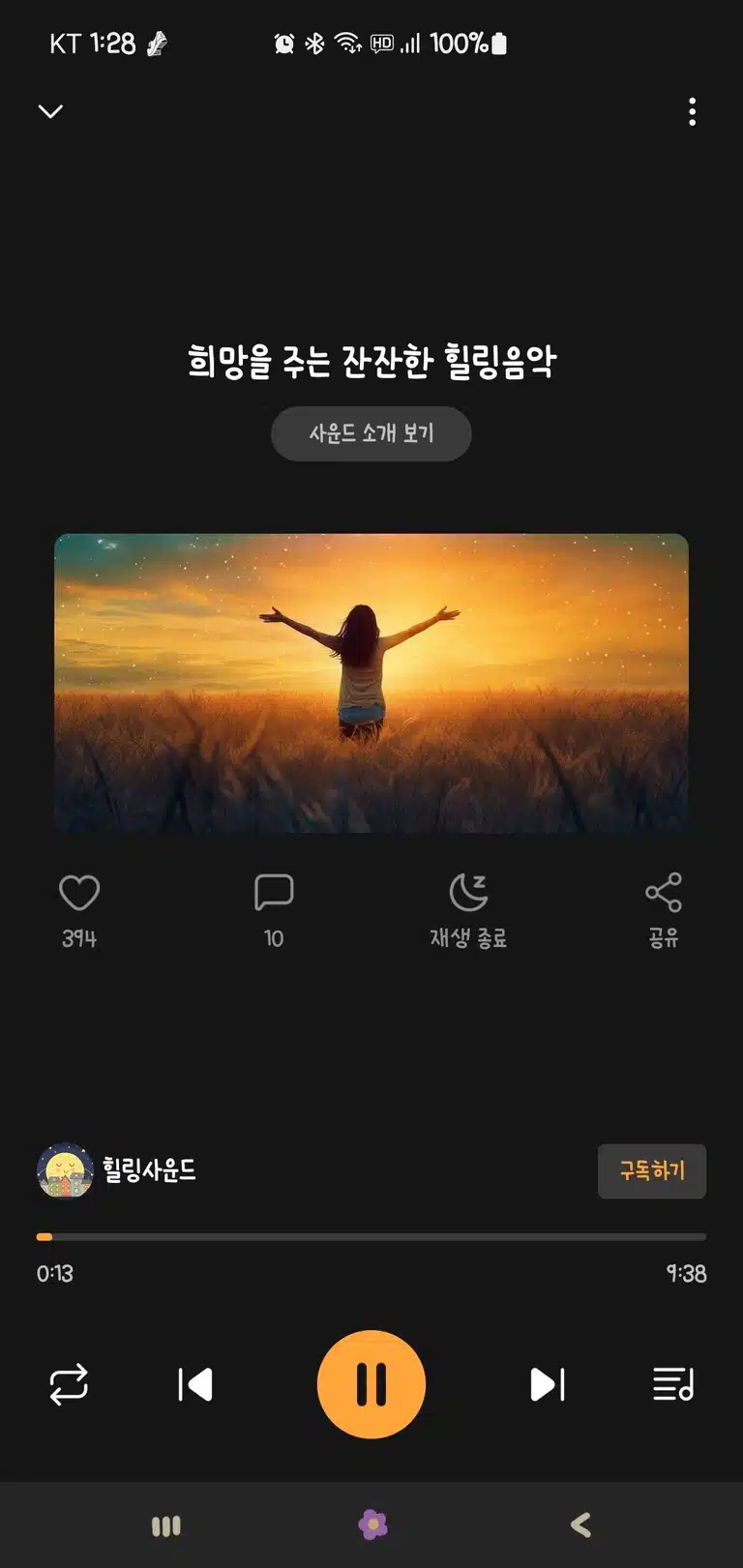Tap the 사운드 소개 보기 button
743x1568 pixels.
[x=371, y=433]
